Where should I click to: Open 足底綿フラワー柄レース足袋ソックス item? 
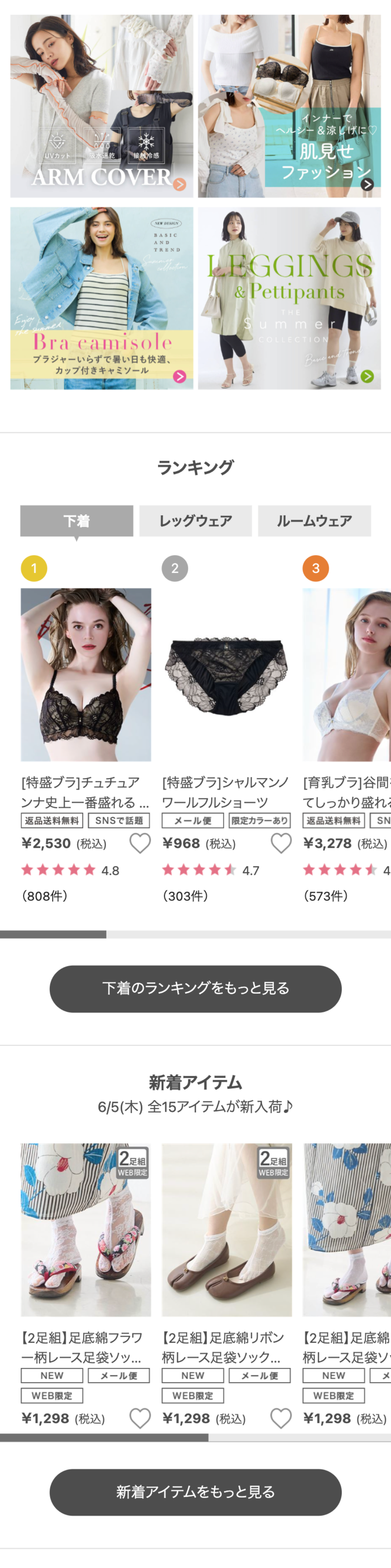click(86, 1230)
